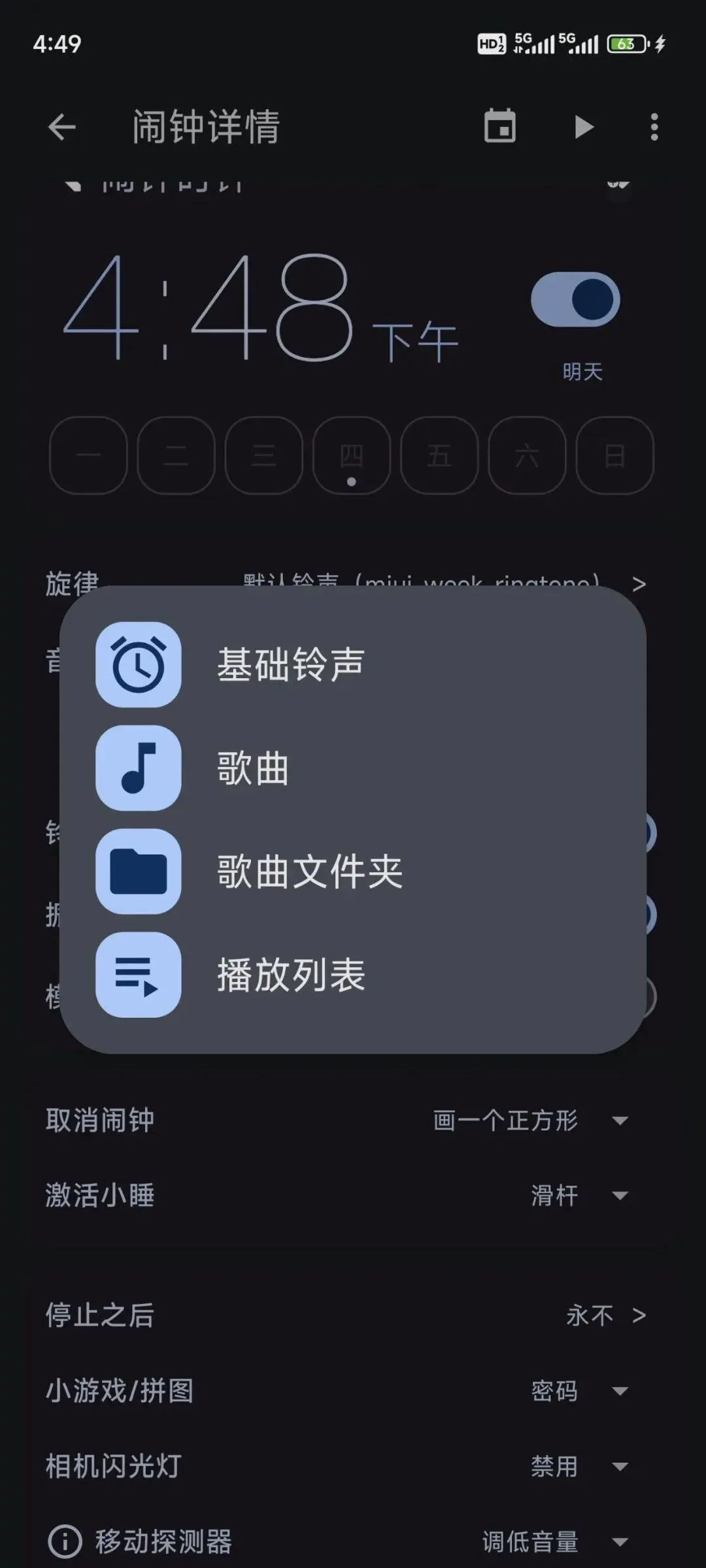Open the three-dot overflow menu
706x1568 pixels.
654,127
